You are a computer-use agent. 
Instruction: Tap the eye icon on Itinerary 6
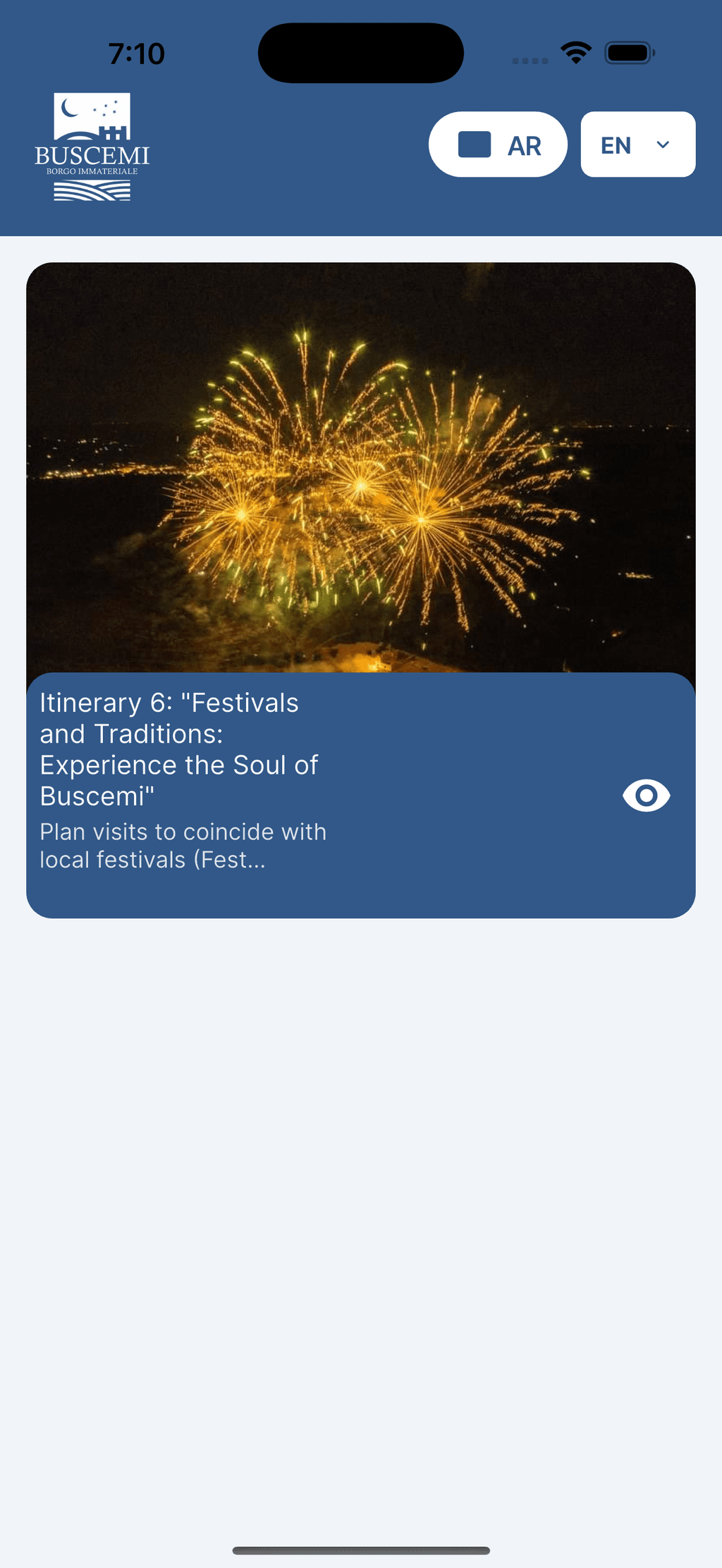point(646,796)
